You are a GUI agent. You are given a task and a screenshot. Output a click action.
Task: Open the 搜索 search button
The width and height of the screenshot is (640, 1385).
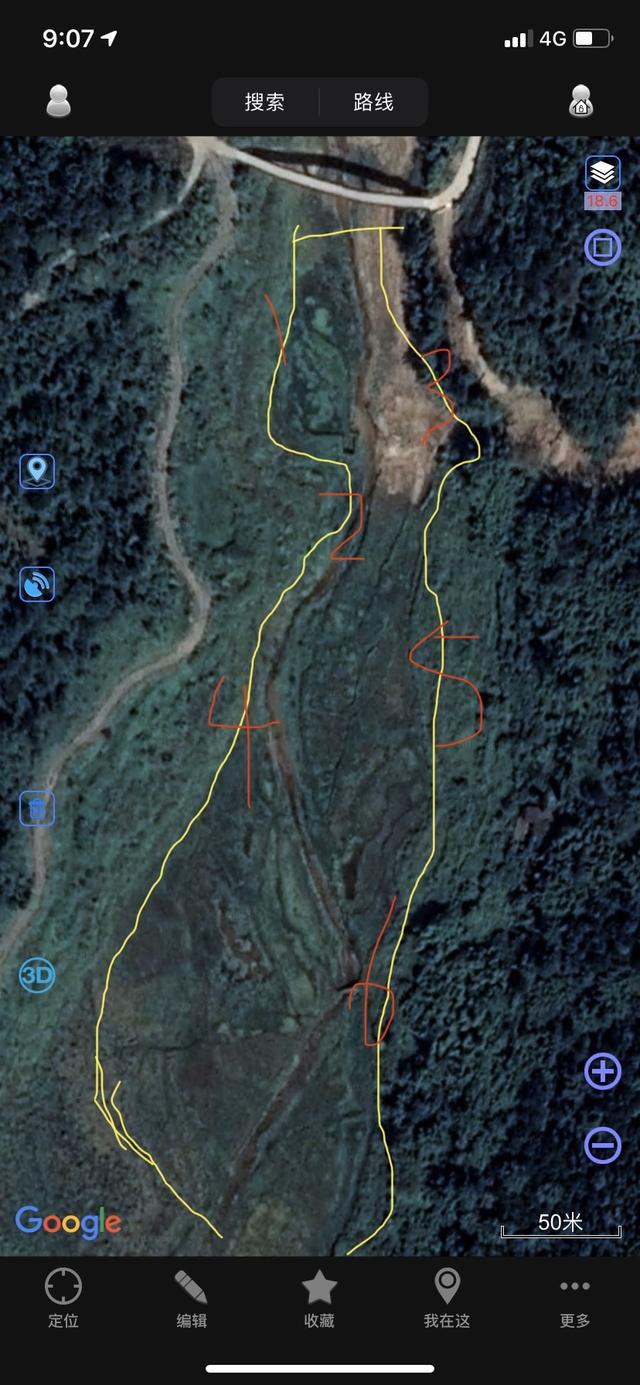[x=265, y=102]
